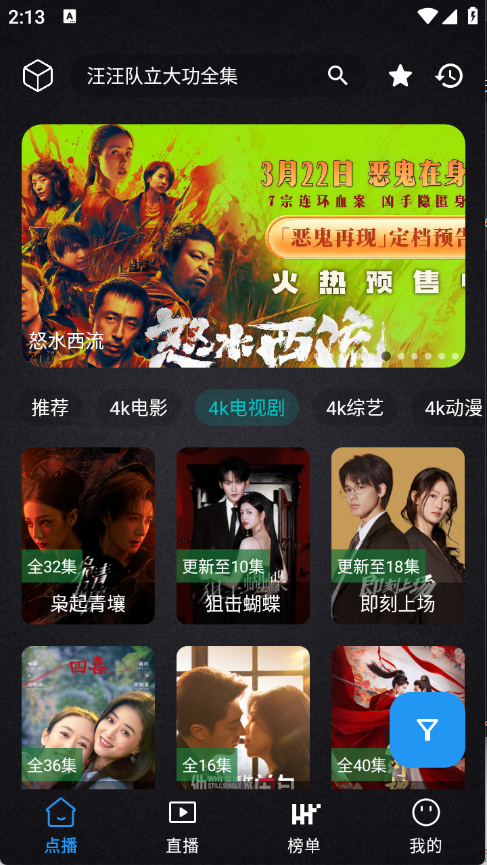Switch to the 4k动漫 category
Viewport: 487px width, 865px height.
pos(452,408)
